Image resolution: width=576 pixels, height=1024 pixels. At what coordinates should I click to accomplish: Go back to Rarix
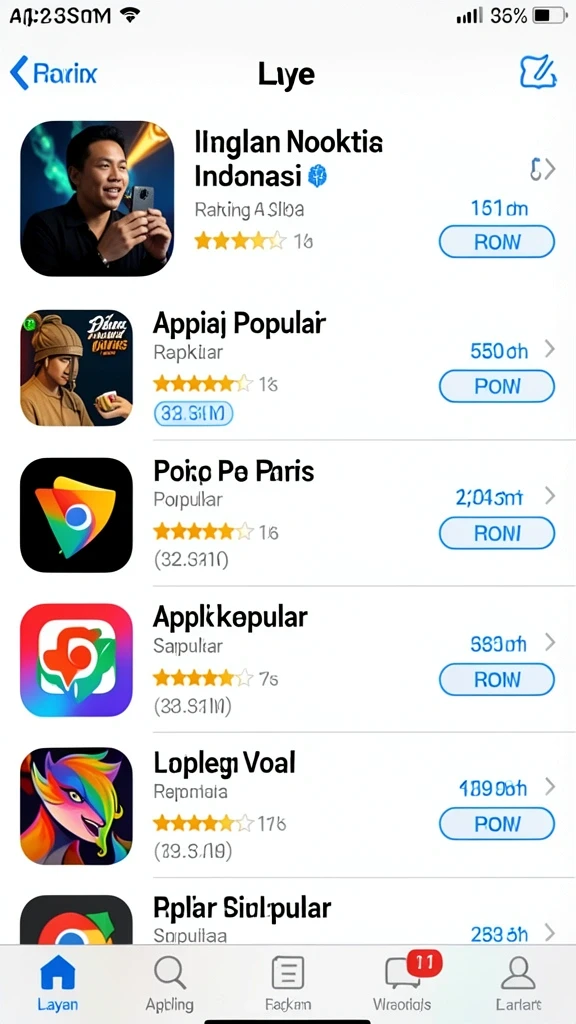pyautogui.click(x=54, y=73)
